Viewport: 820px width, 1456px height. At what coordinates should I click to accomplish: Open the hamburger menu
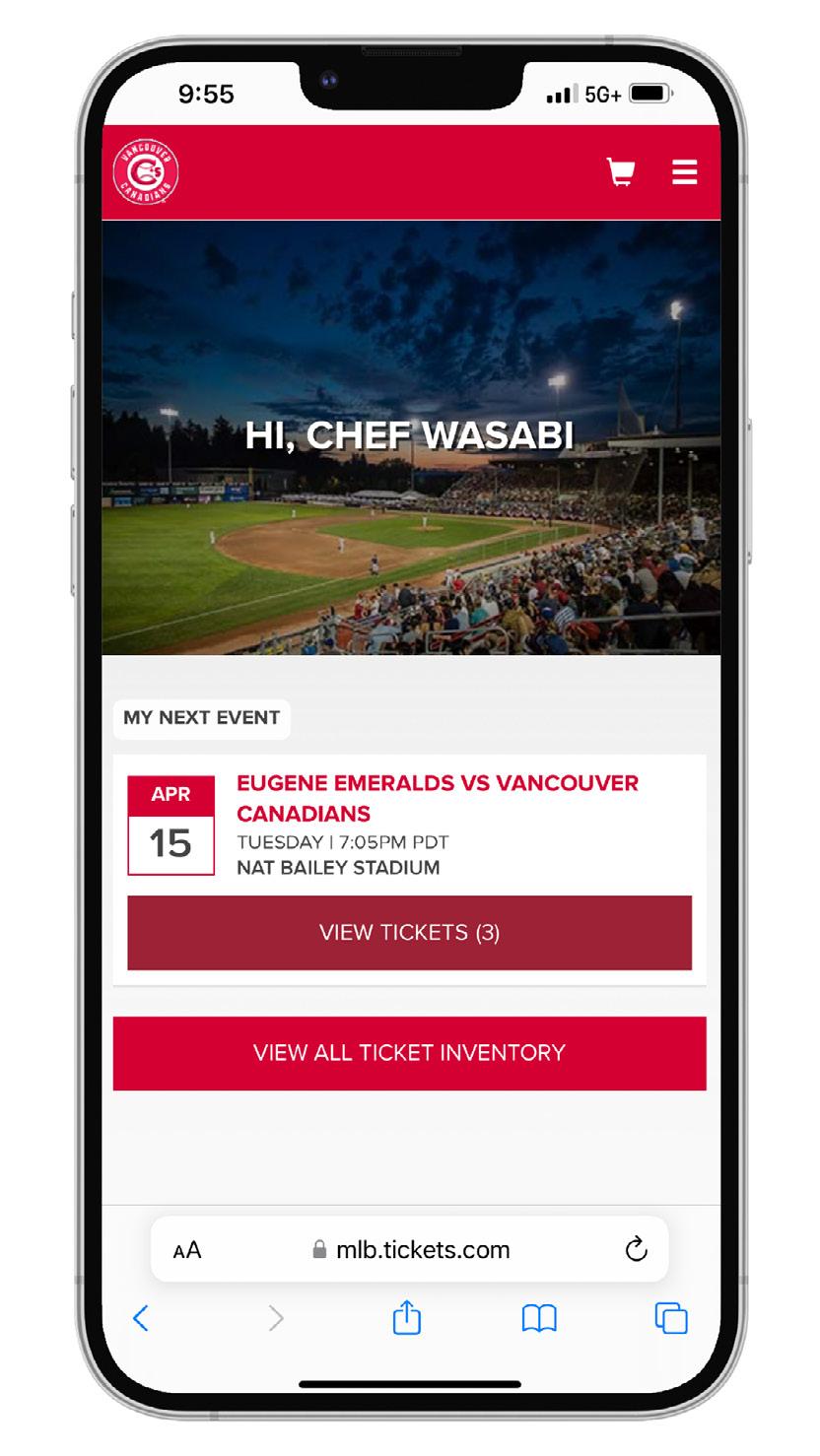click(684, 171)
